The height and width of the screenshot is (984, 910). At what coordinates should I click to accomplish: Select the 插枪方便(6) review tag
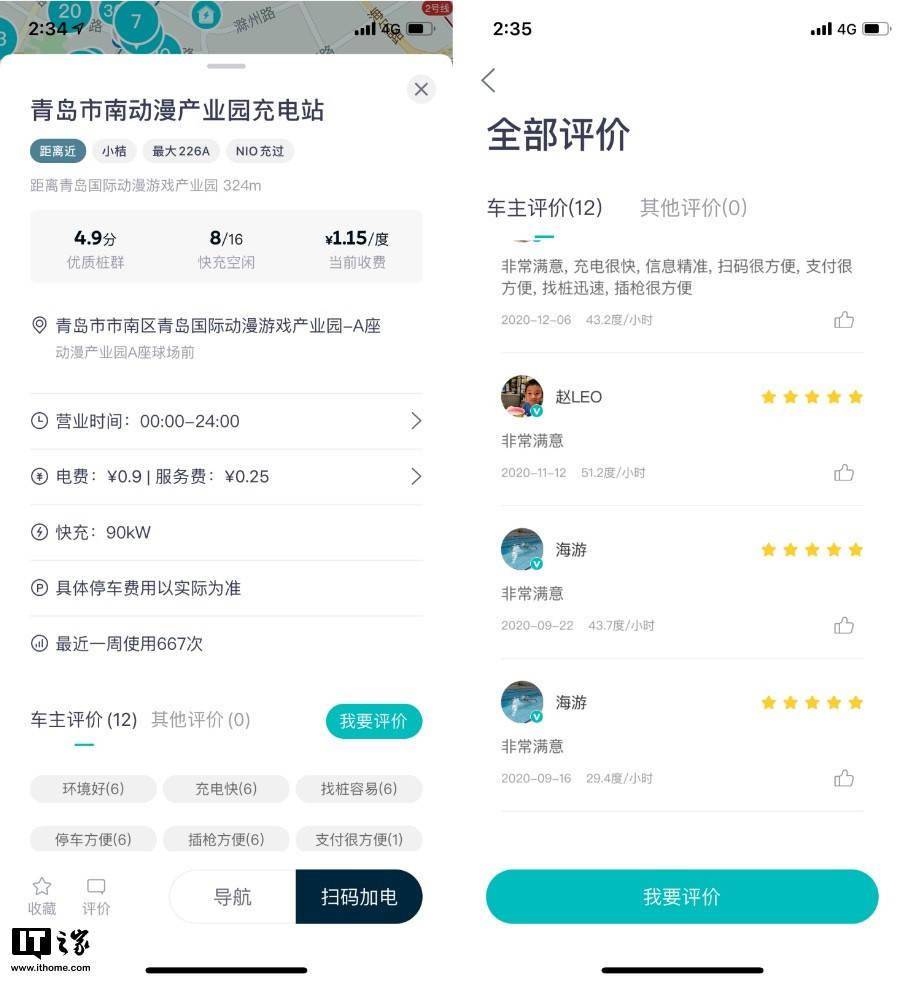226,839
